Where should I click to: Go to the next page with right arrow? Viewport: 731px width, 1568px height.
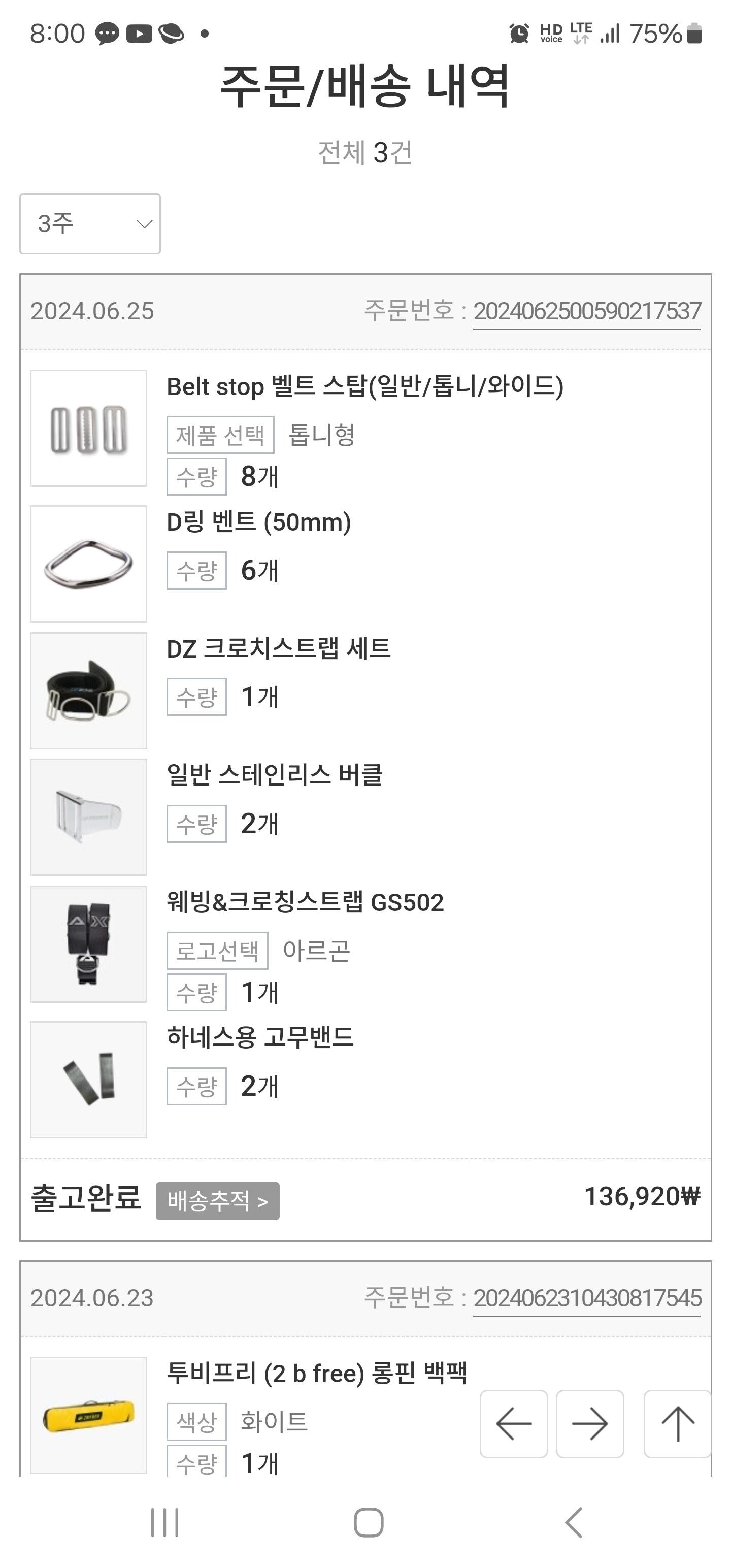coord(590,1424)
